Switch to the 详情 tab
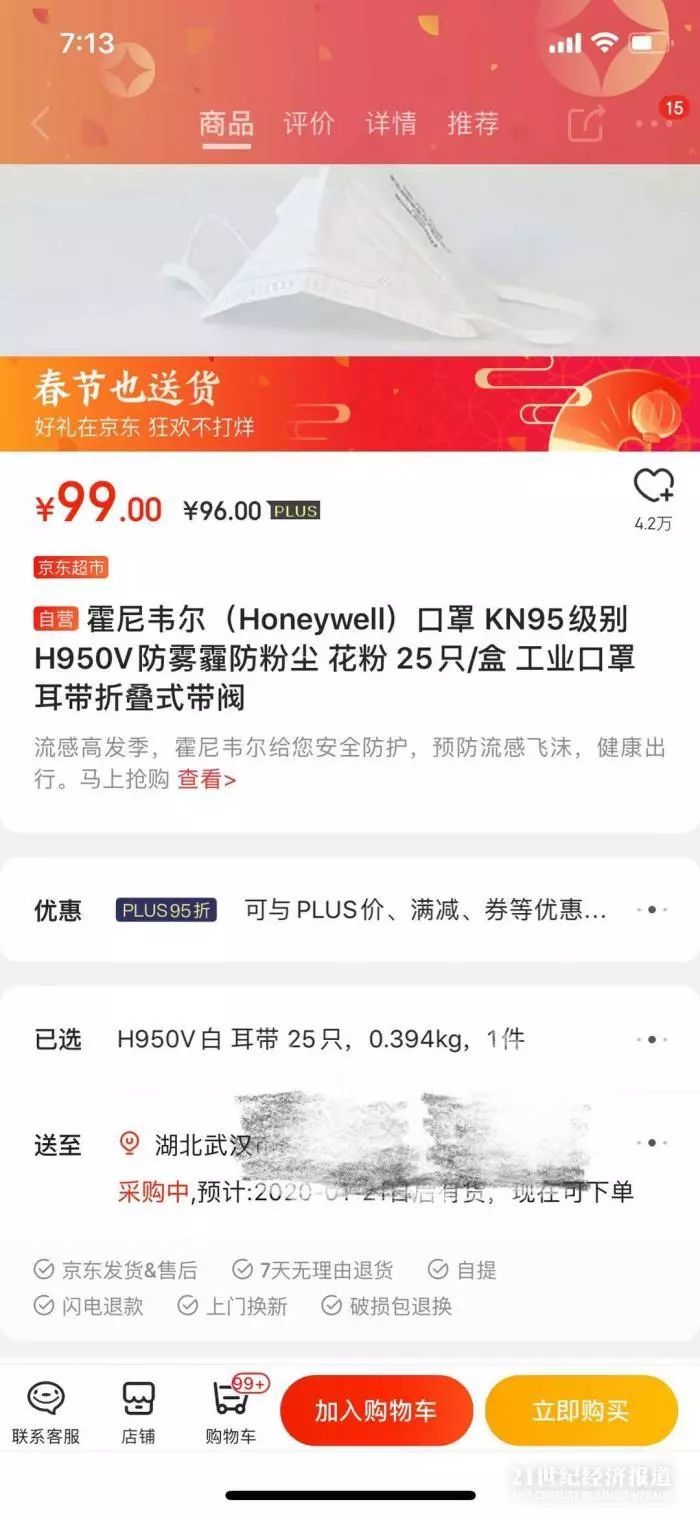700x1515 pixels. coord(391,124)
